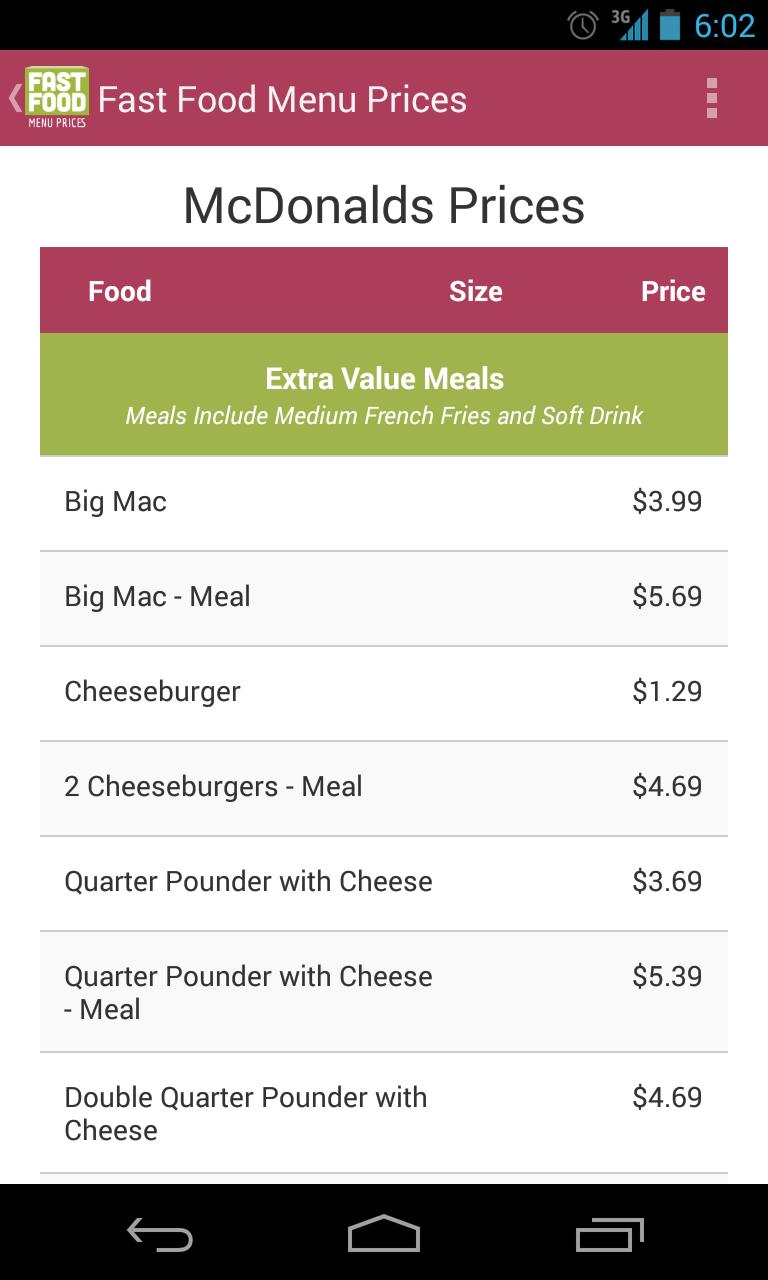768x1280 pixels.
Task: Tap the Extra Value Meals section banner
Action: tap(384, 393)
